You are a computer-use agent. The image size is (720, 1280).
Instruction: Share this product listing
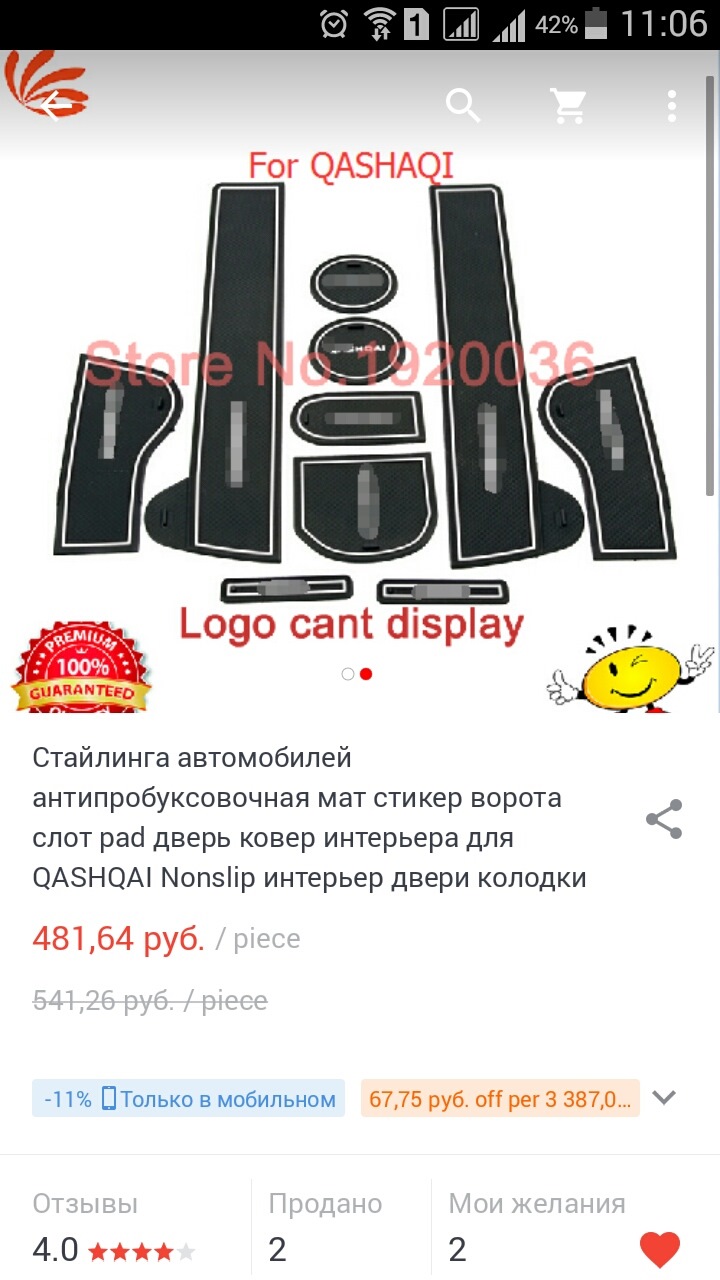(664, 819)
